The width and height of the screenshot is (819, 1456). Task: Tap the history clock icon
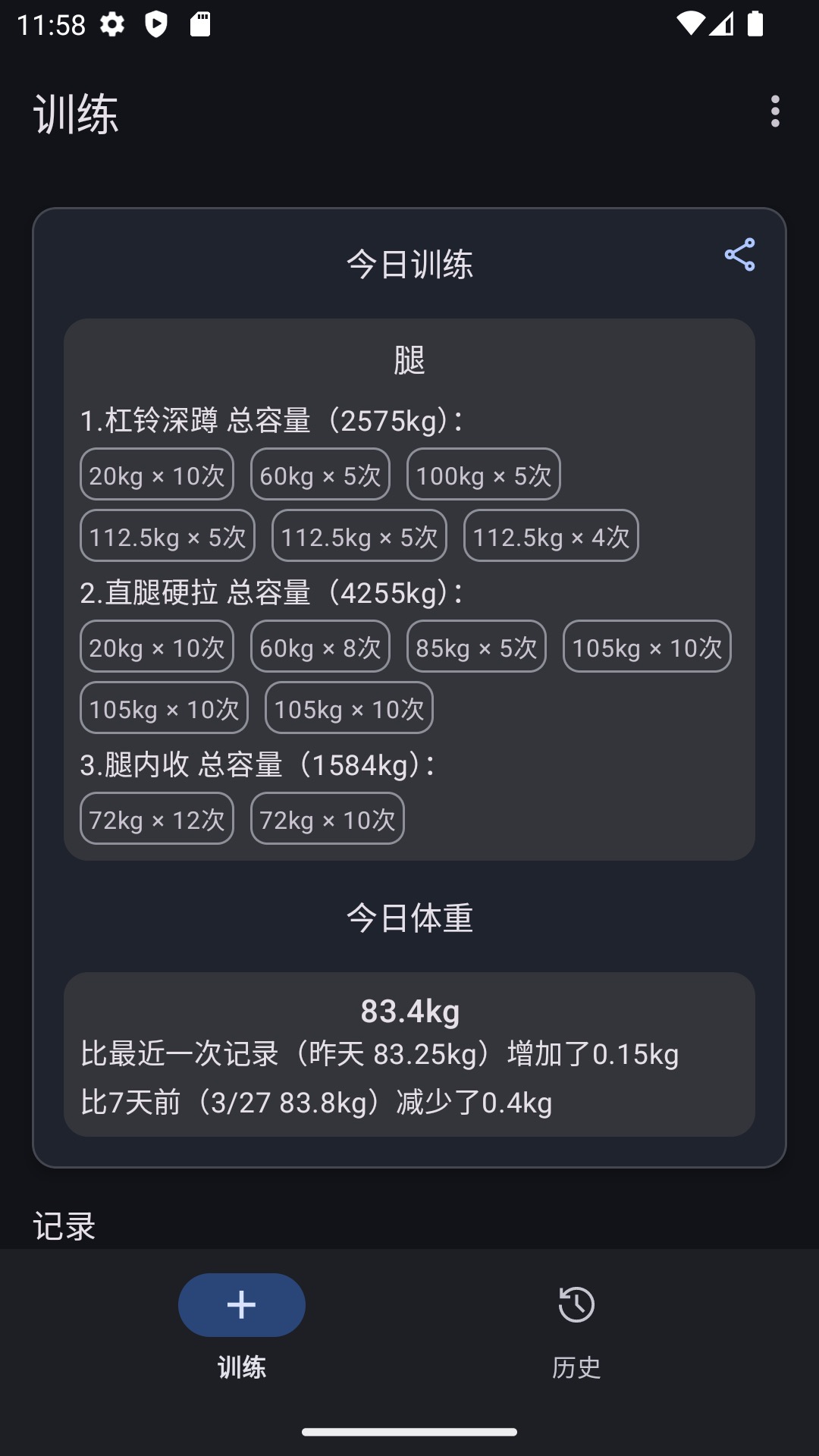tap(577, 1303)
